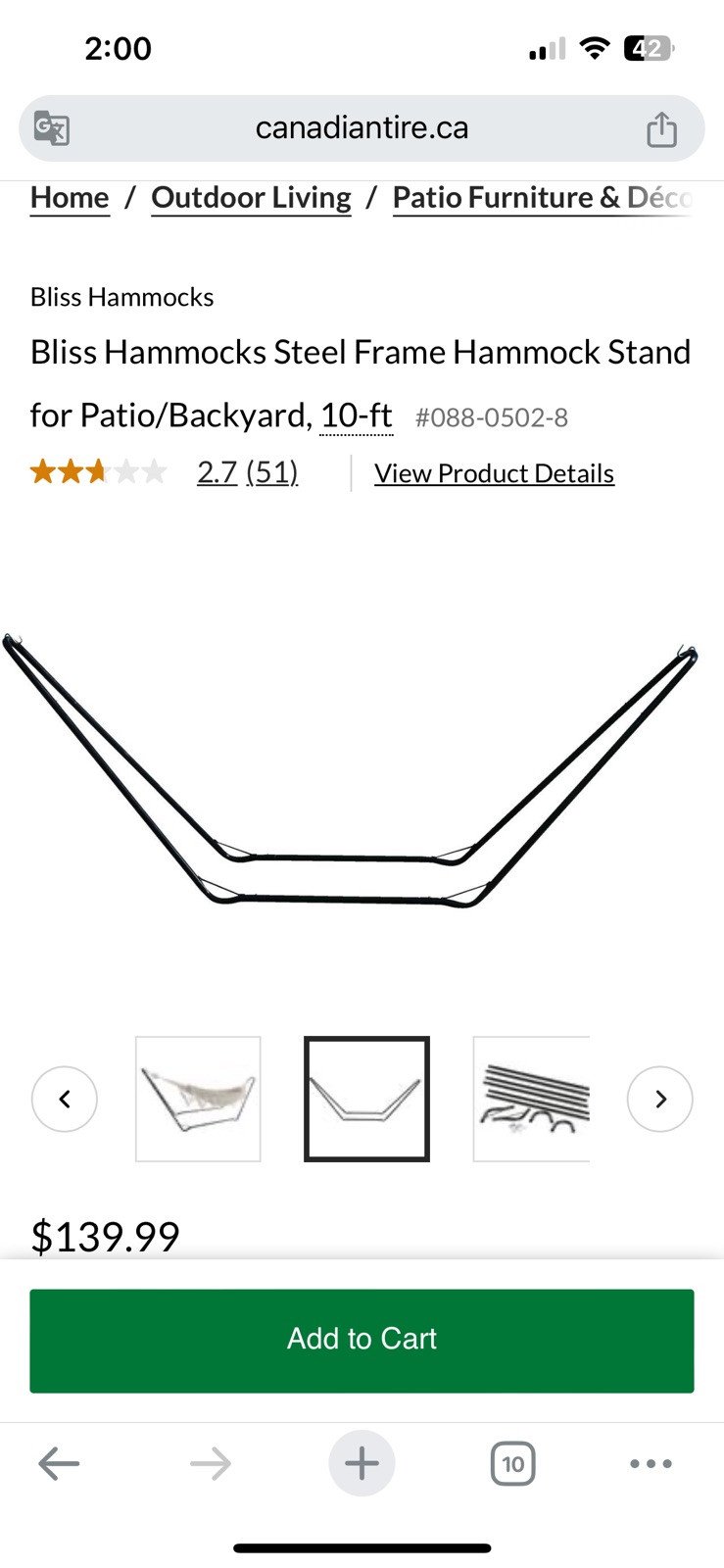Tap the translate icon in address bar
This screenshot has width=724, height=1568.
tap(51, 128)
